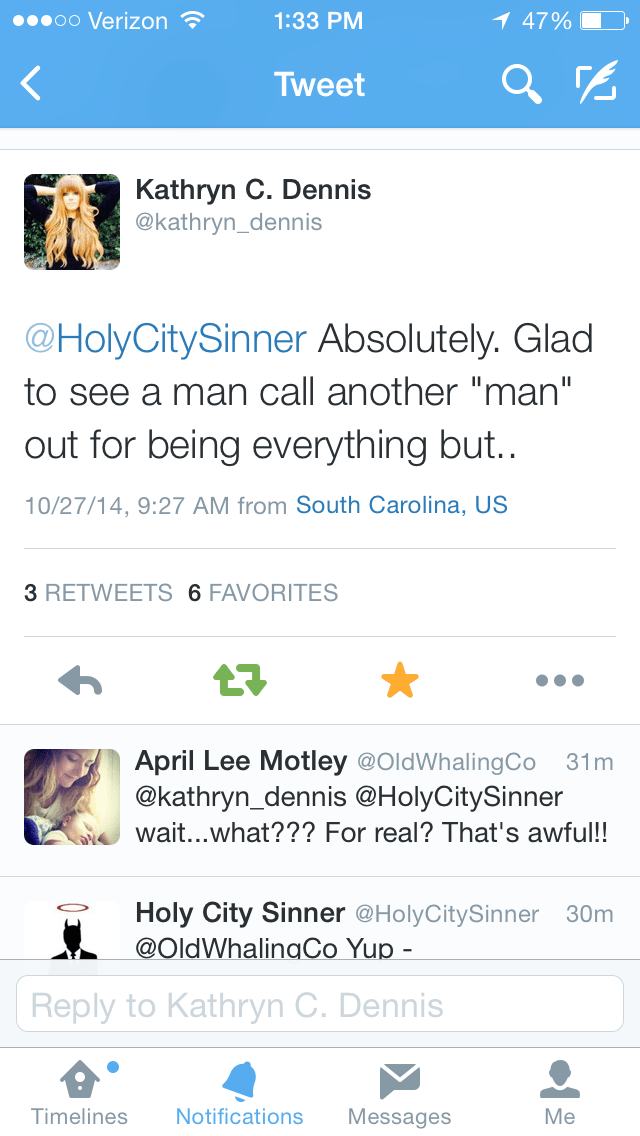
Task: Switch to the Me tab
Action: [x=560, y=1093]
